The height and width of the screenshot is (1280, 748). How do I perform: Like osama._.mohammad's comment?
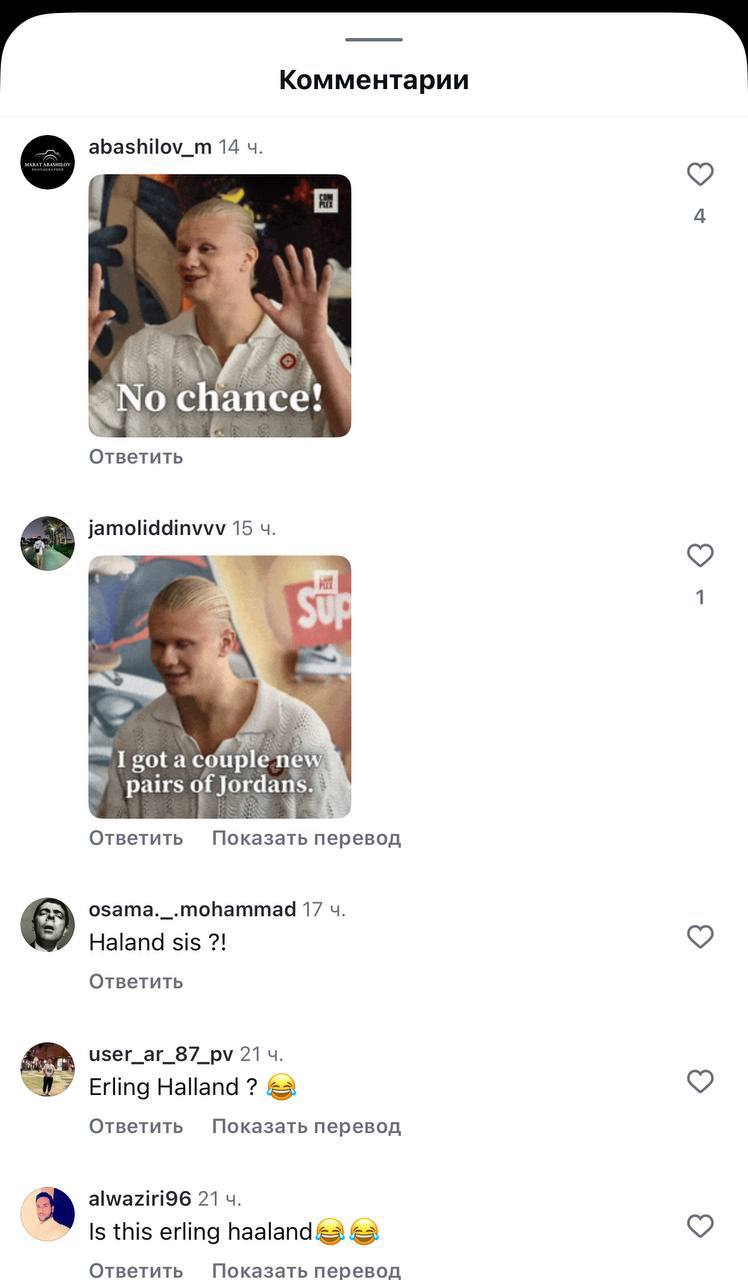(700, 937)
